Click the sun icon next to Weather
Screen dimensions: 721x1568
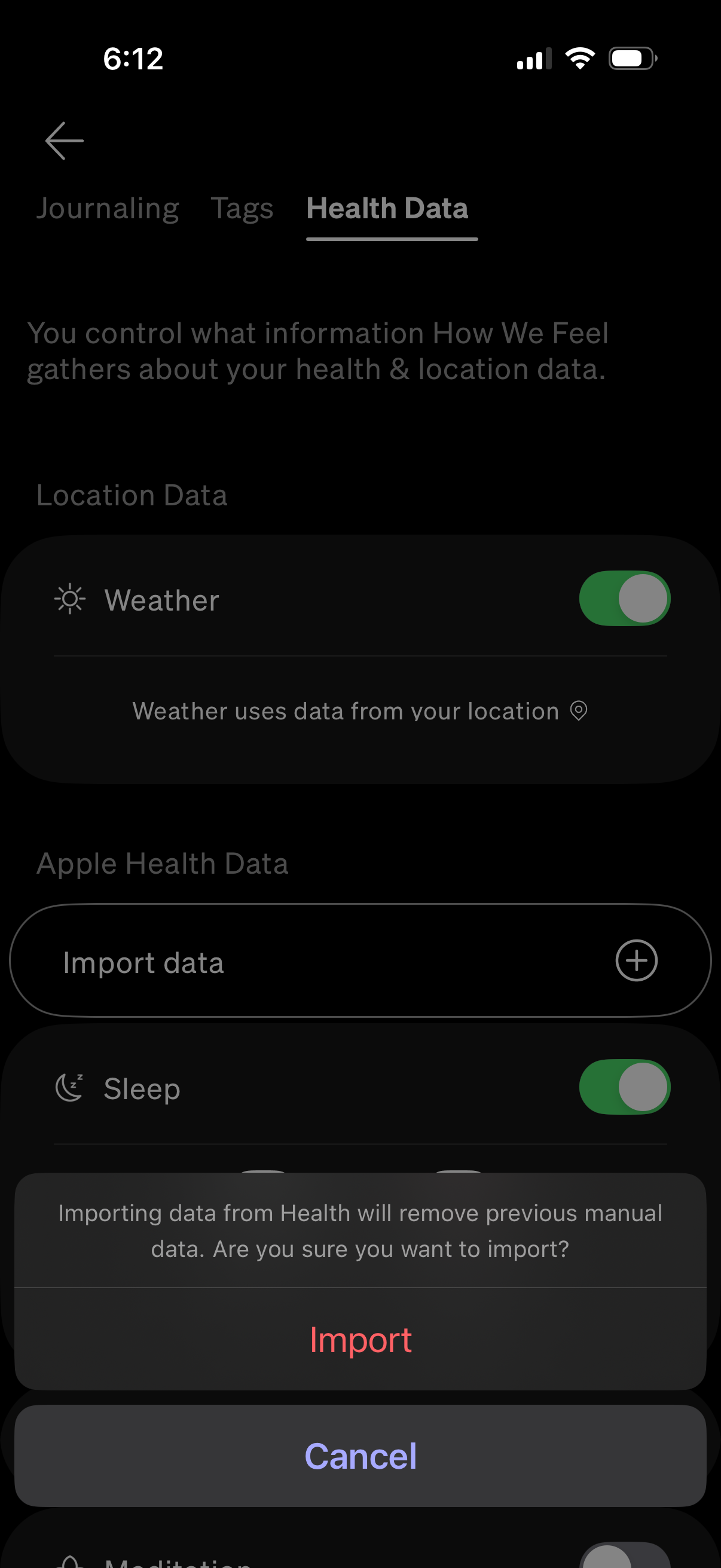tap(70, 599)
